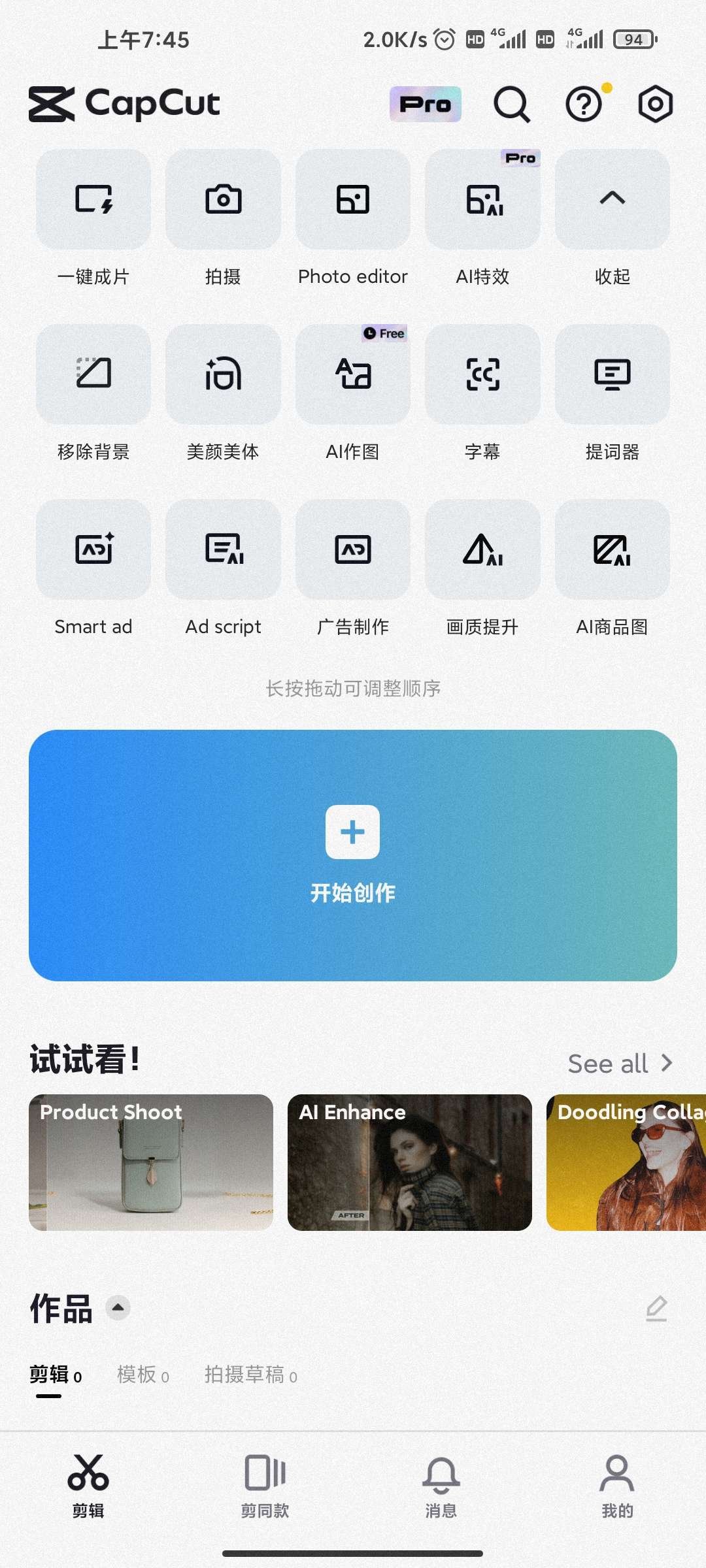
Task: Select the 拍摄 camera tool
Action: click(222, 200)
